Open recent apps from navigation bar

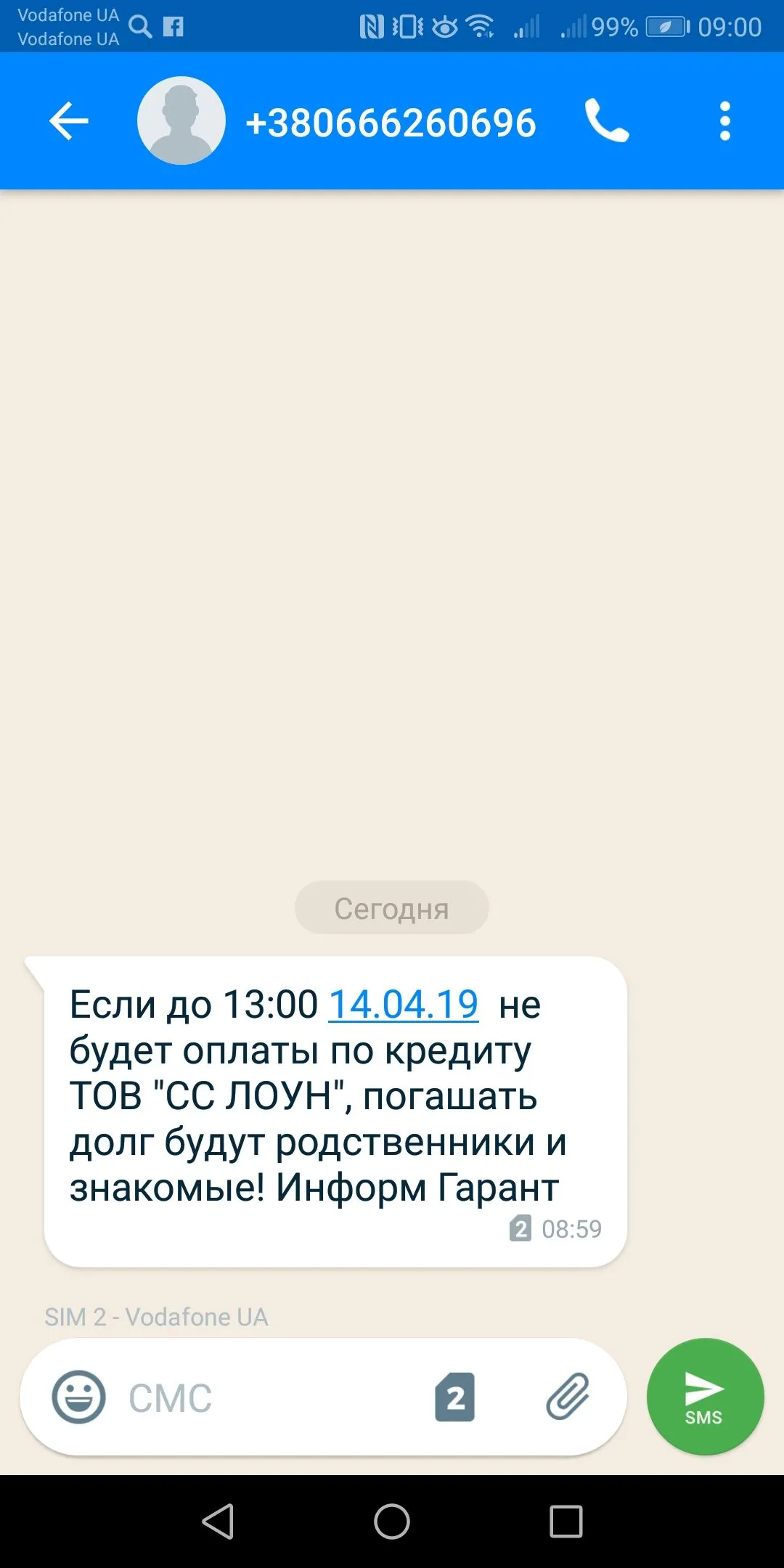pos(566,1522)
